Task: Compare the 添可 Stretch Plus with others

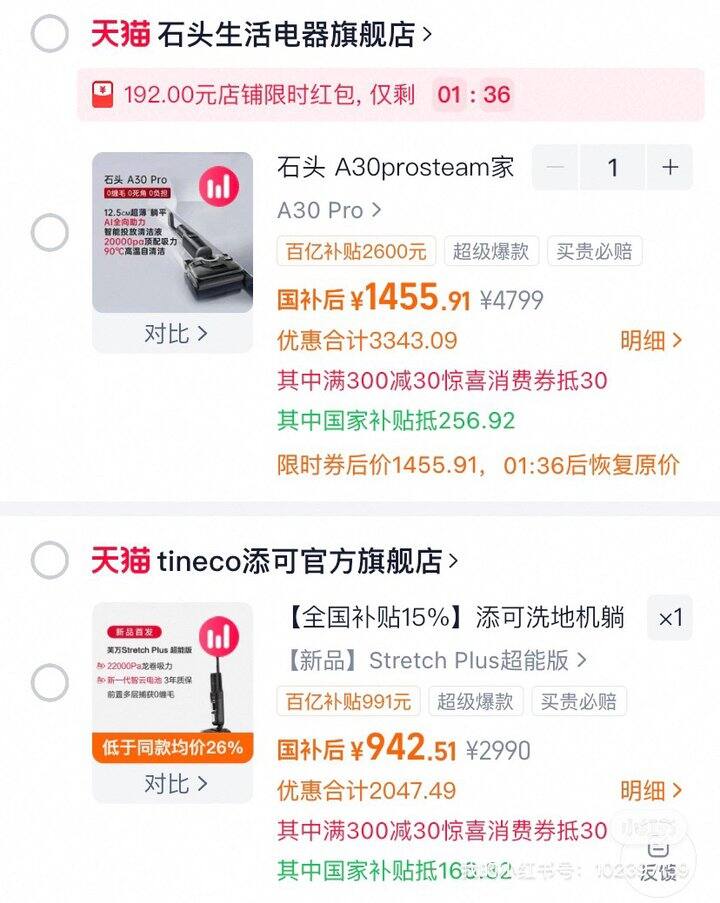Action: point(173,783)
